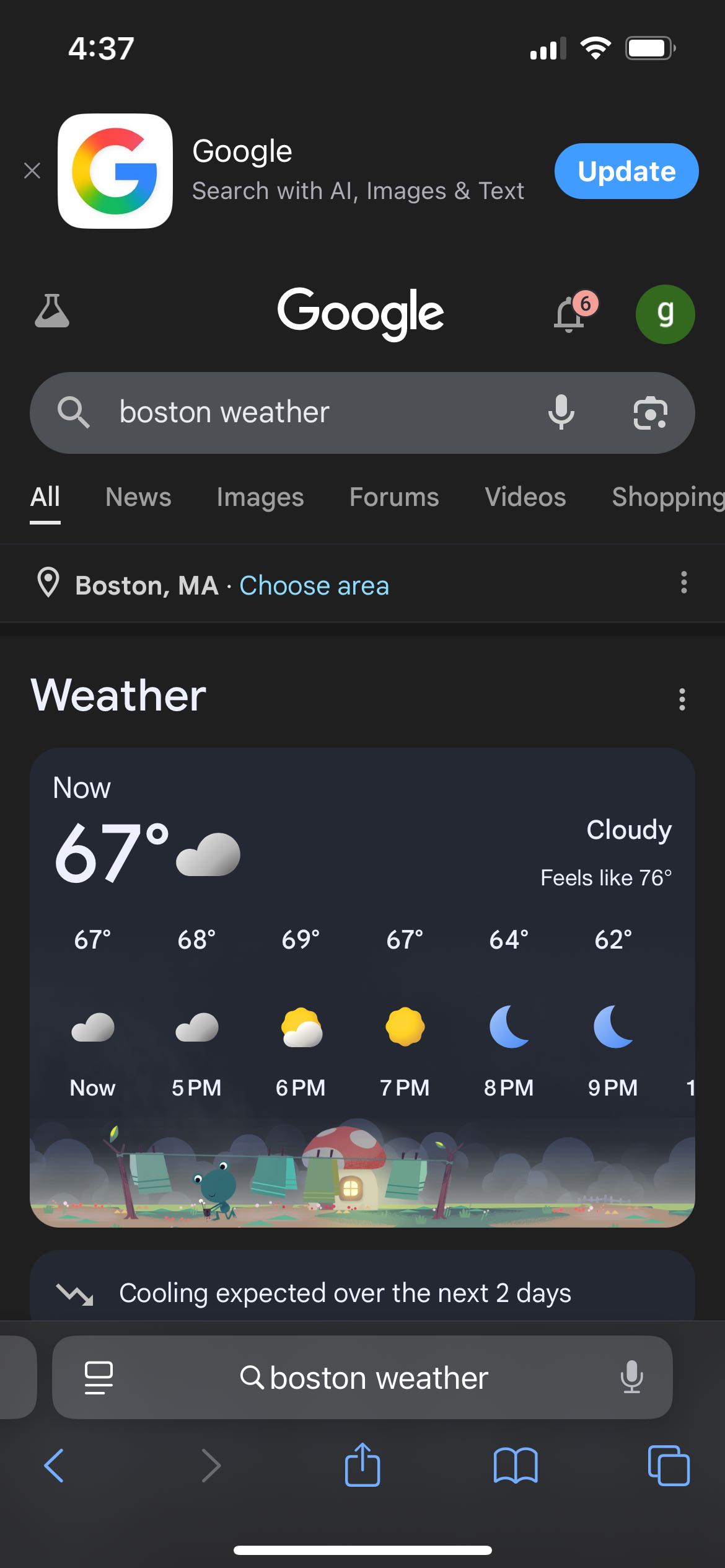Search with Google Lens camera

coord(650,413)
